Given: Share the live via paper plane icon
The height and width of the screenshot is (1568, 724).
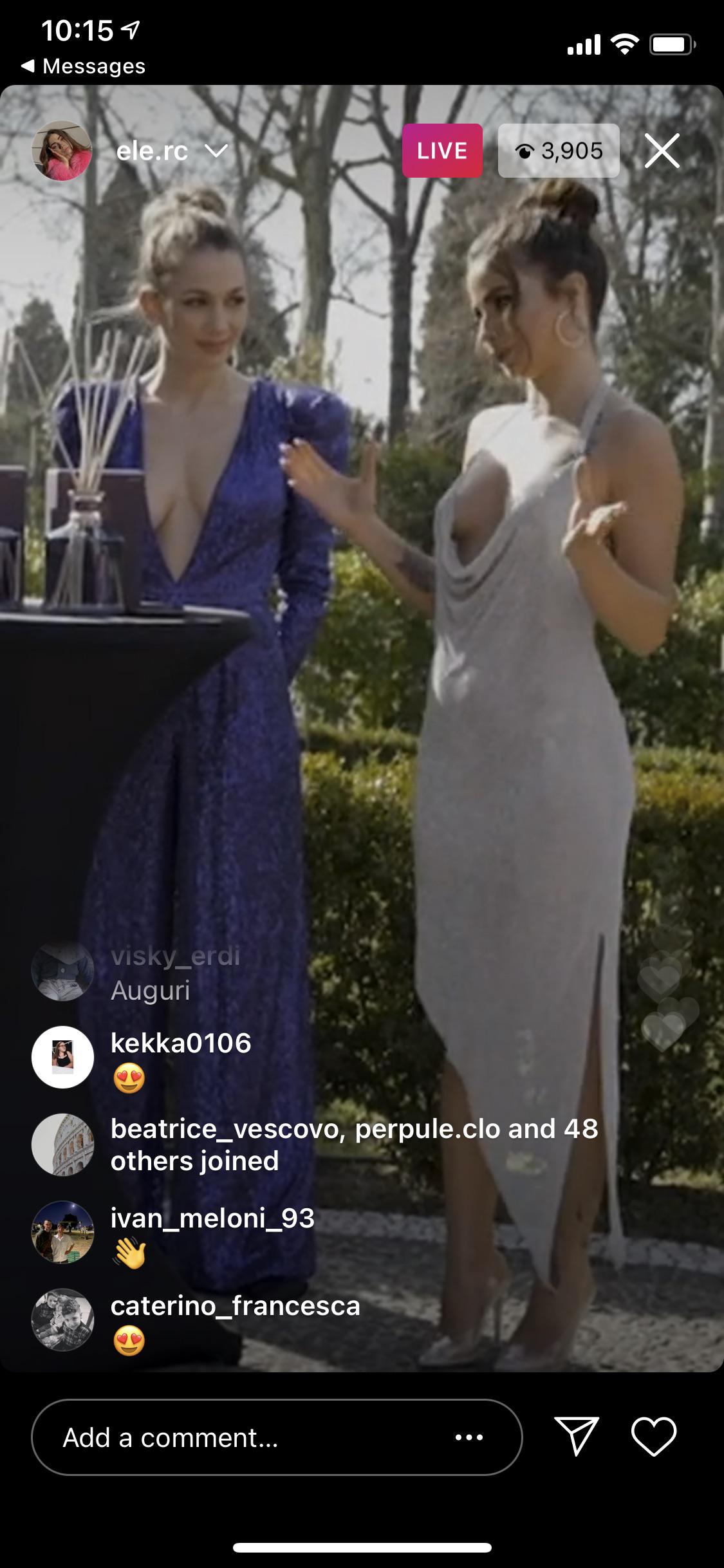Looking at the screenshot, I should coord(577,1436).
